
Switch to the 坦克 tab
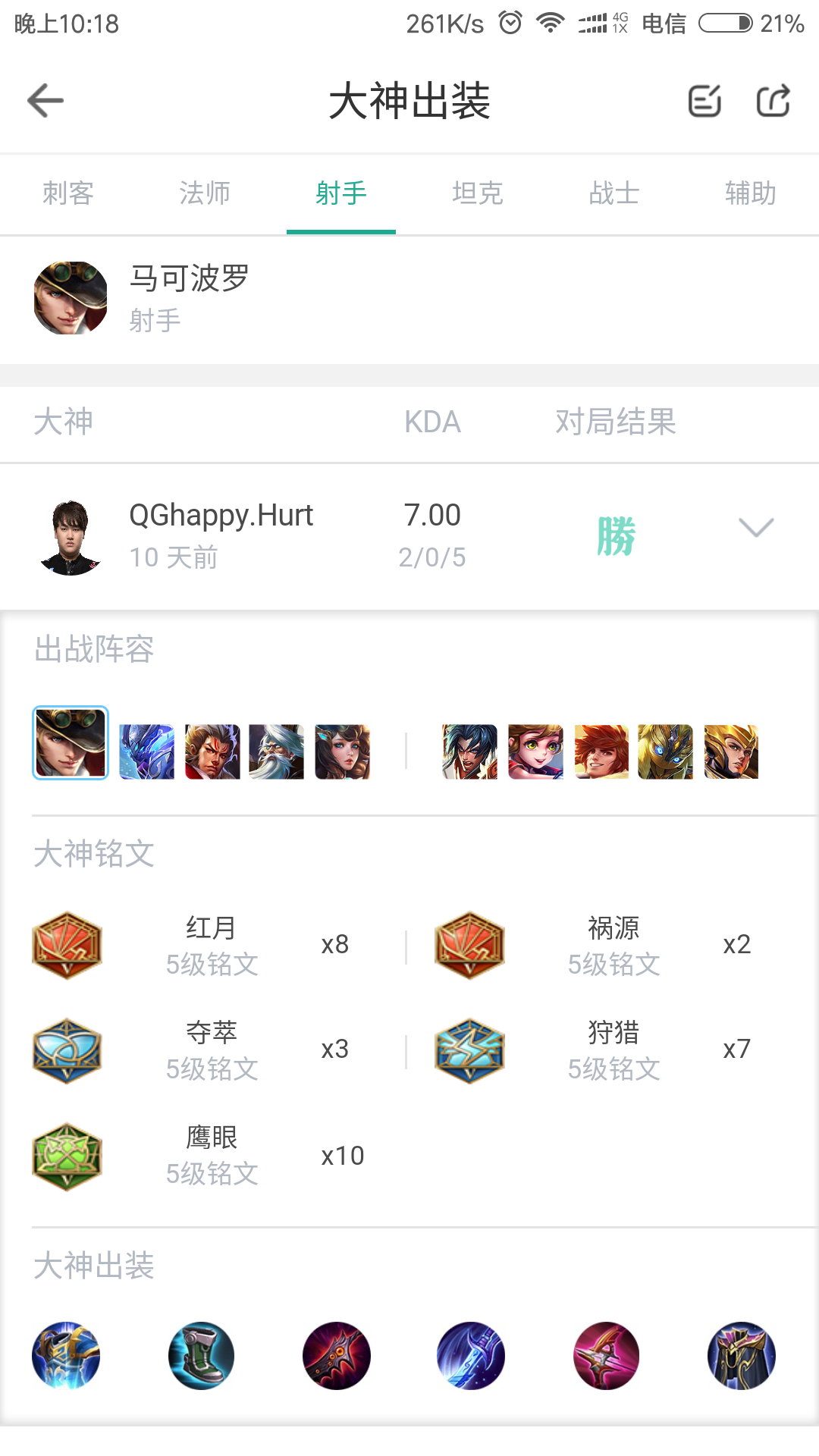click(478, 193)
